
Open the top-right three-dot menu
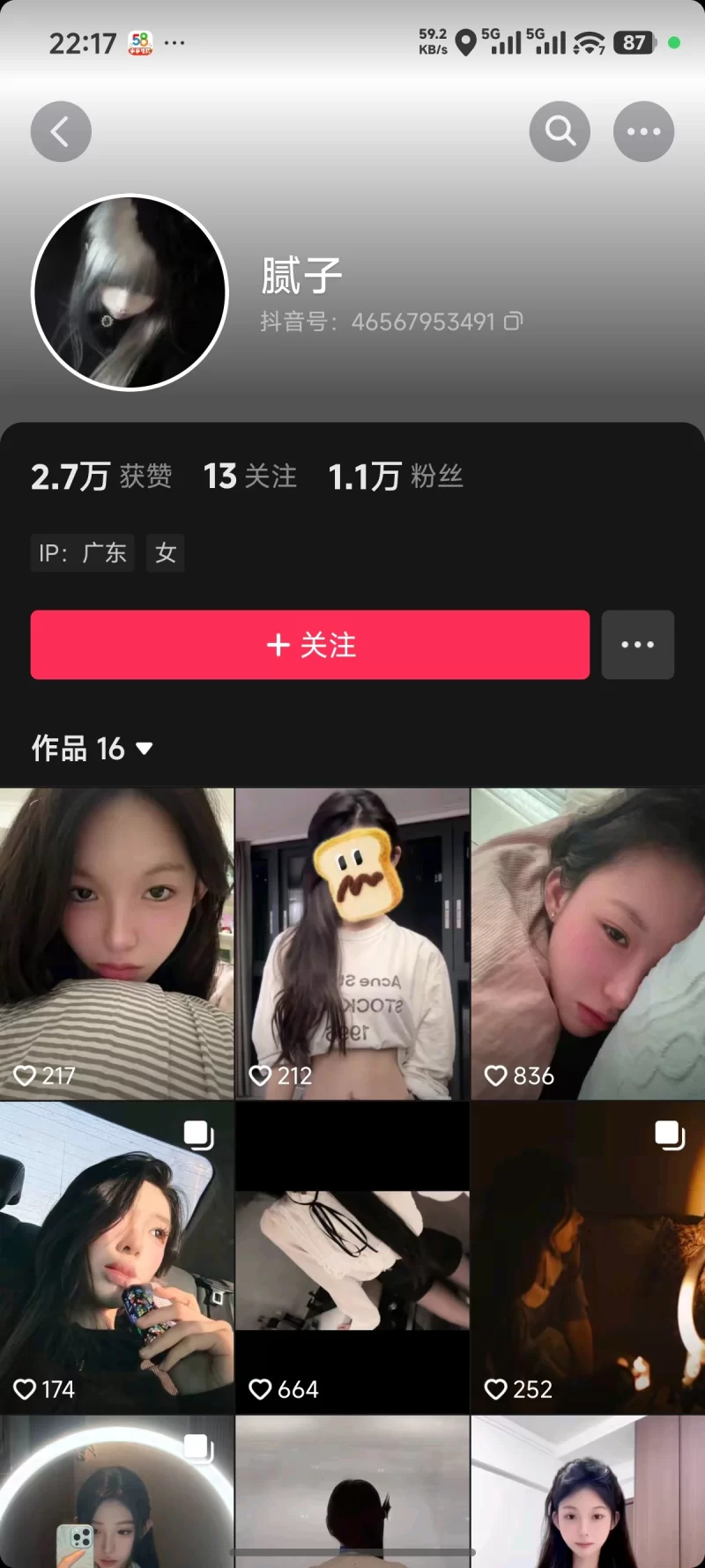643,132
